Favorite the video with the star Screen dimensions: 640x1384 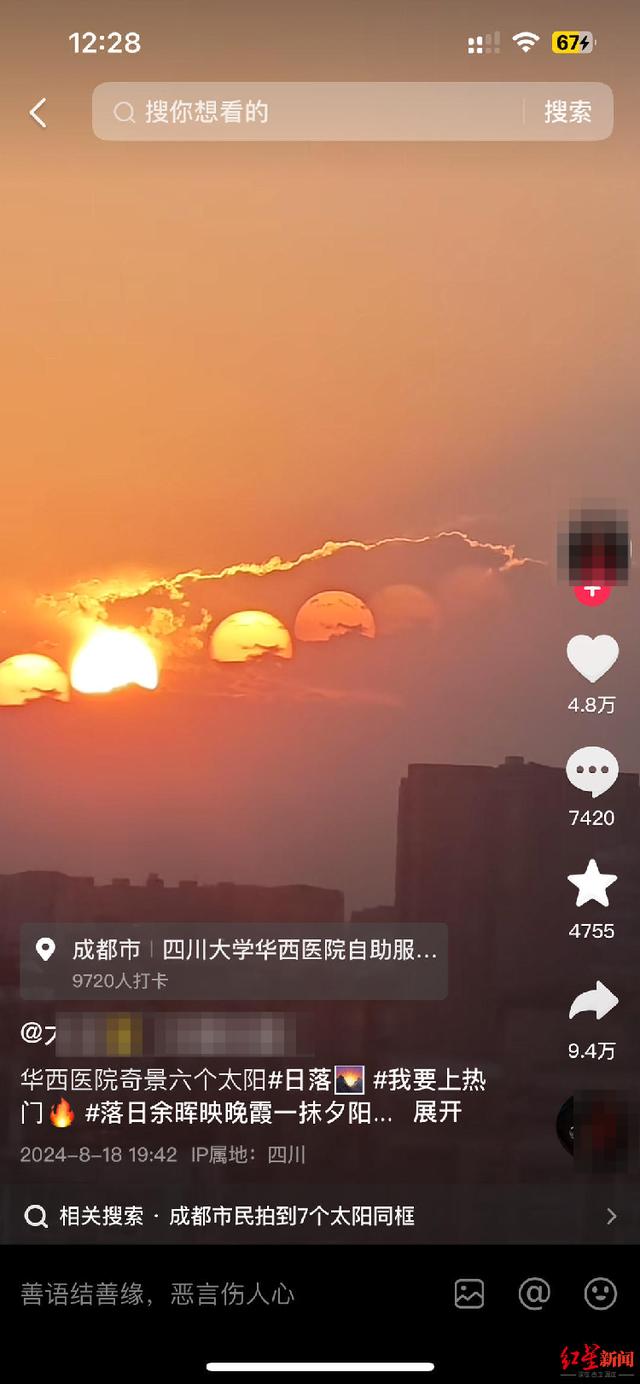592,885
